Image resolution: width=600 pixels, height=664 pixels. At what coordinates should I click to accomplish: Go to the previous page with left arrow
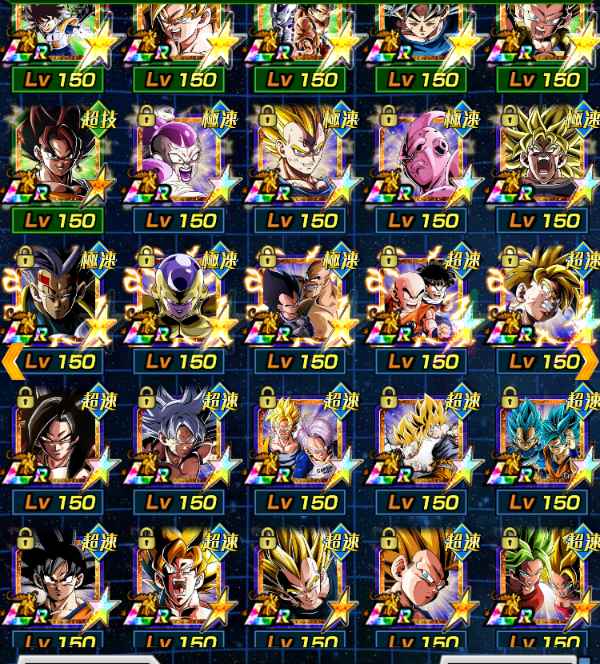coord(12,361)
